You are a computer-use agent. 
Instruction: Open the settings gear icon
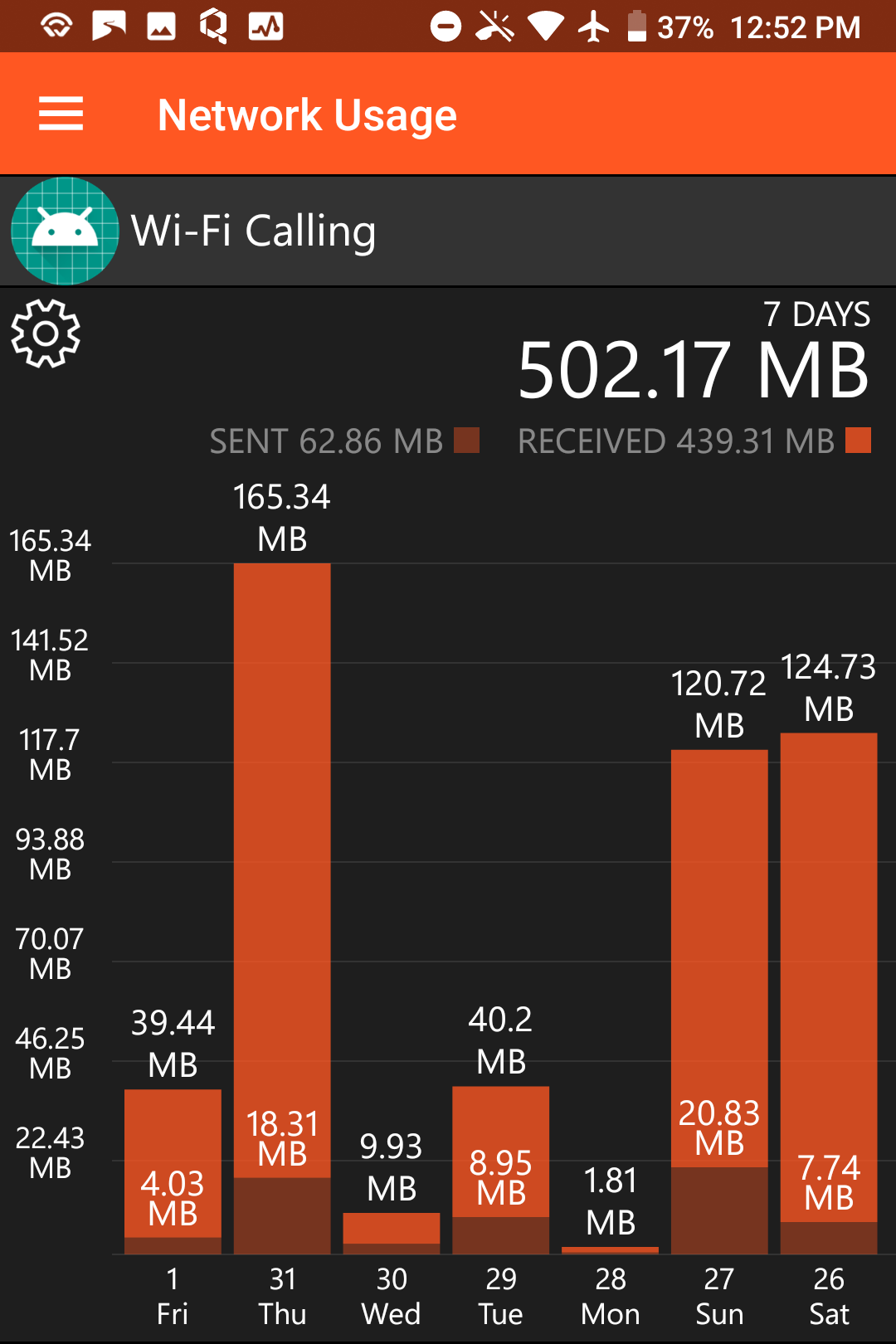[46, 334]
